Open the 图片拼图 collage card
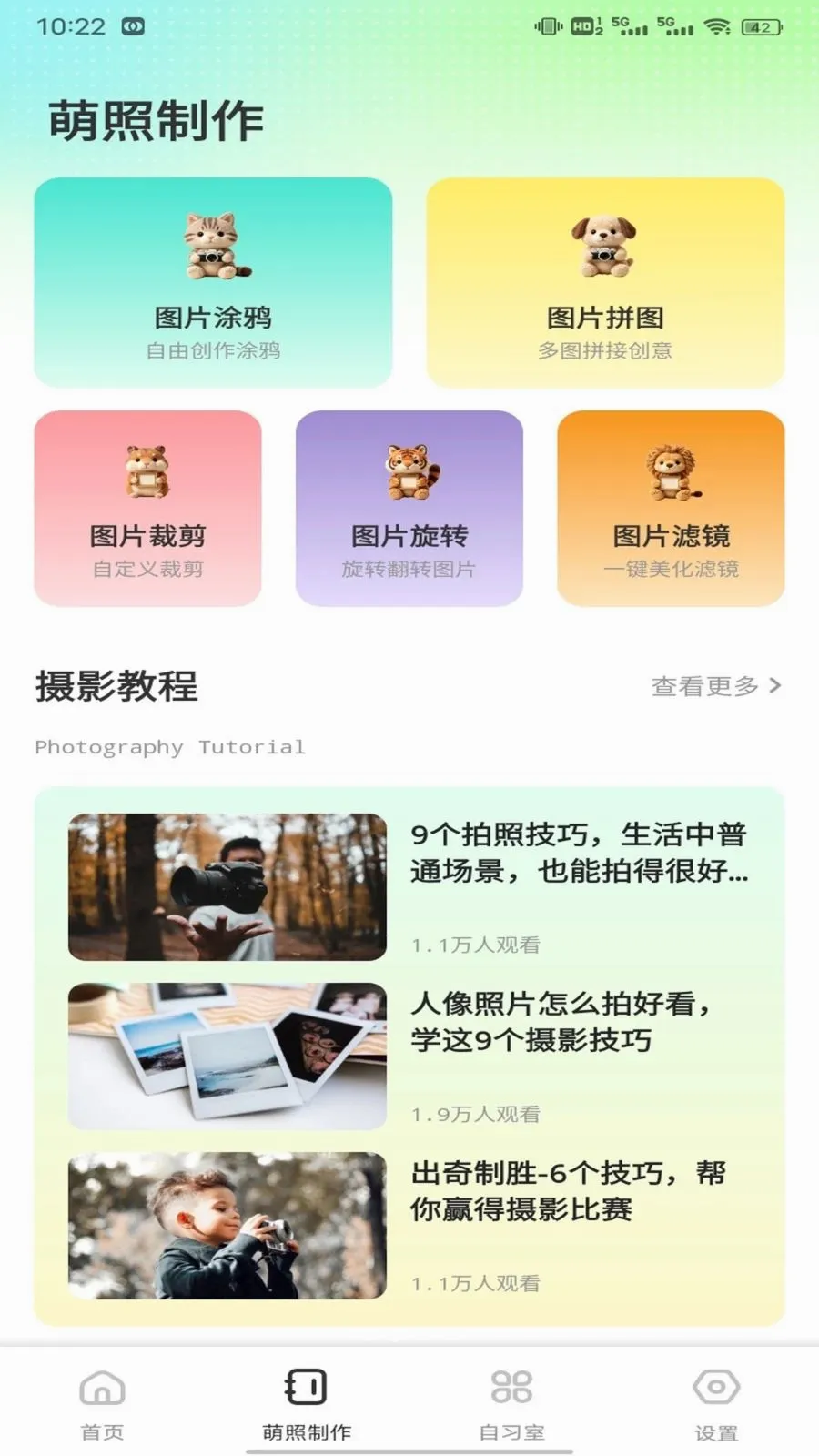The width and height of the screenshot is (819, 1456). 605,282
